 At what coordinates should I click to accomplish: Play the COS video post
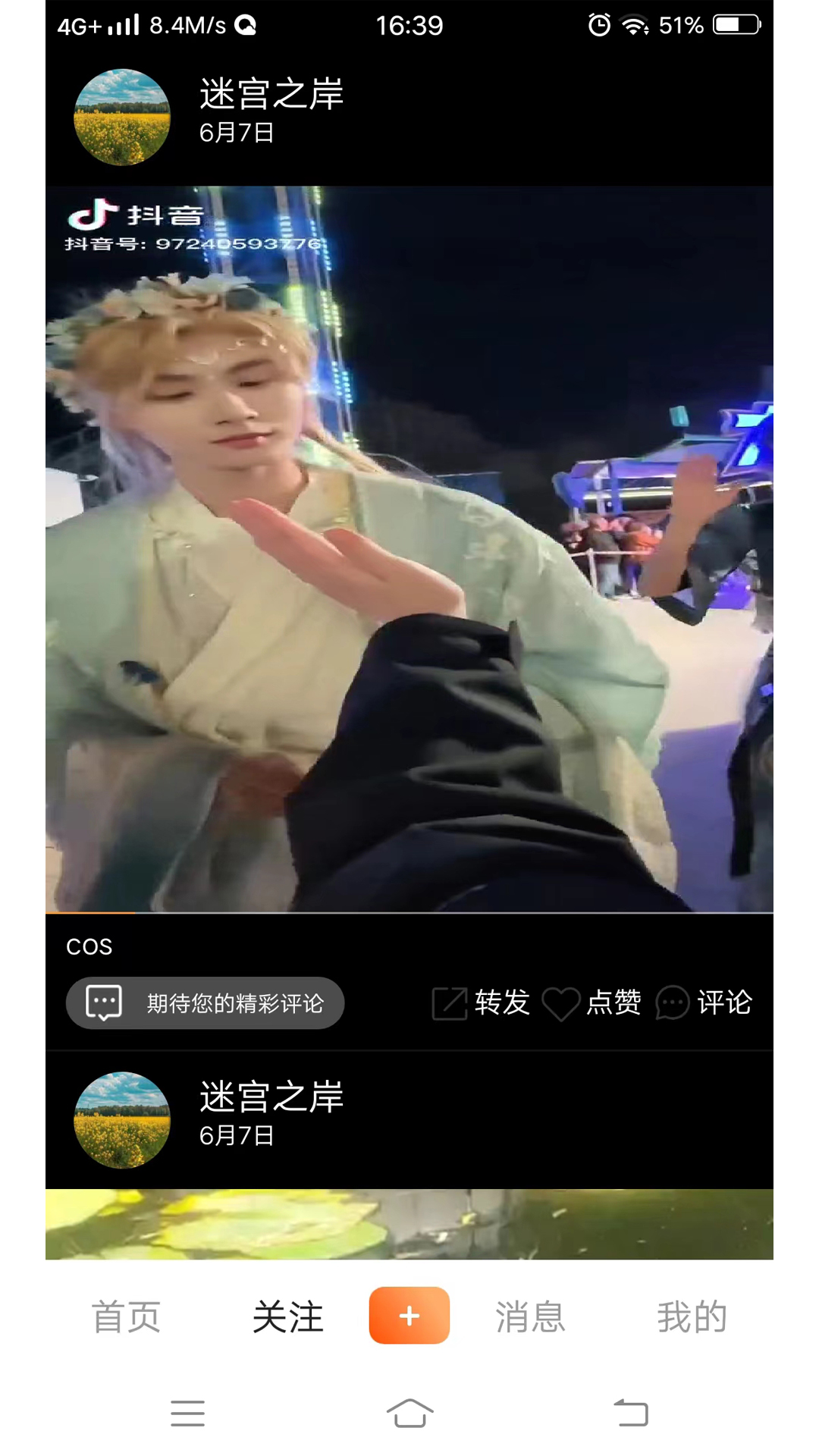pyautogui.click(x=409, y=549)
